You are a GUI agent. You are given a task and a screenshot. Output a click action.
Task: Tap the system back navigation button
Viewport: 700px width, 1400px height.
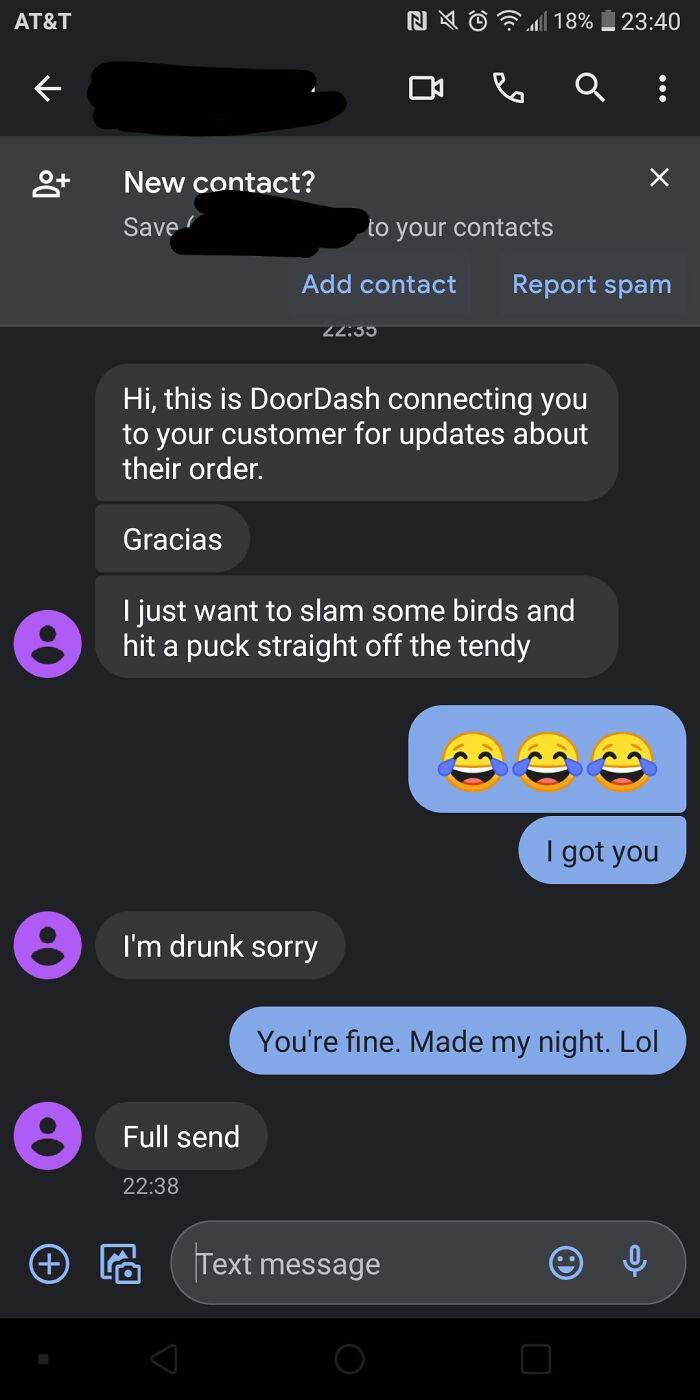(163, 1358)
